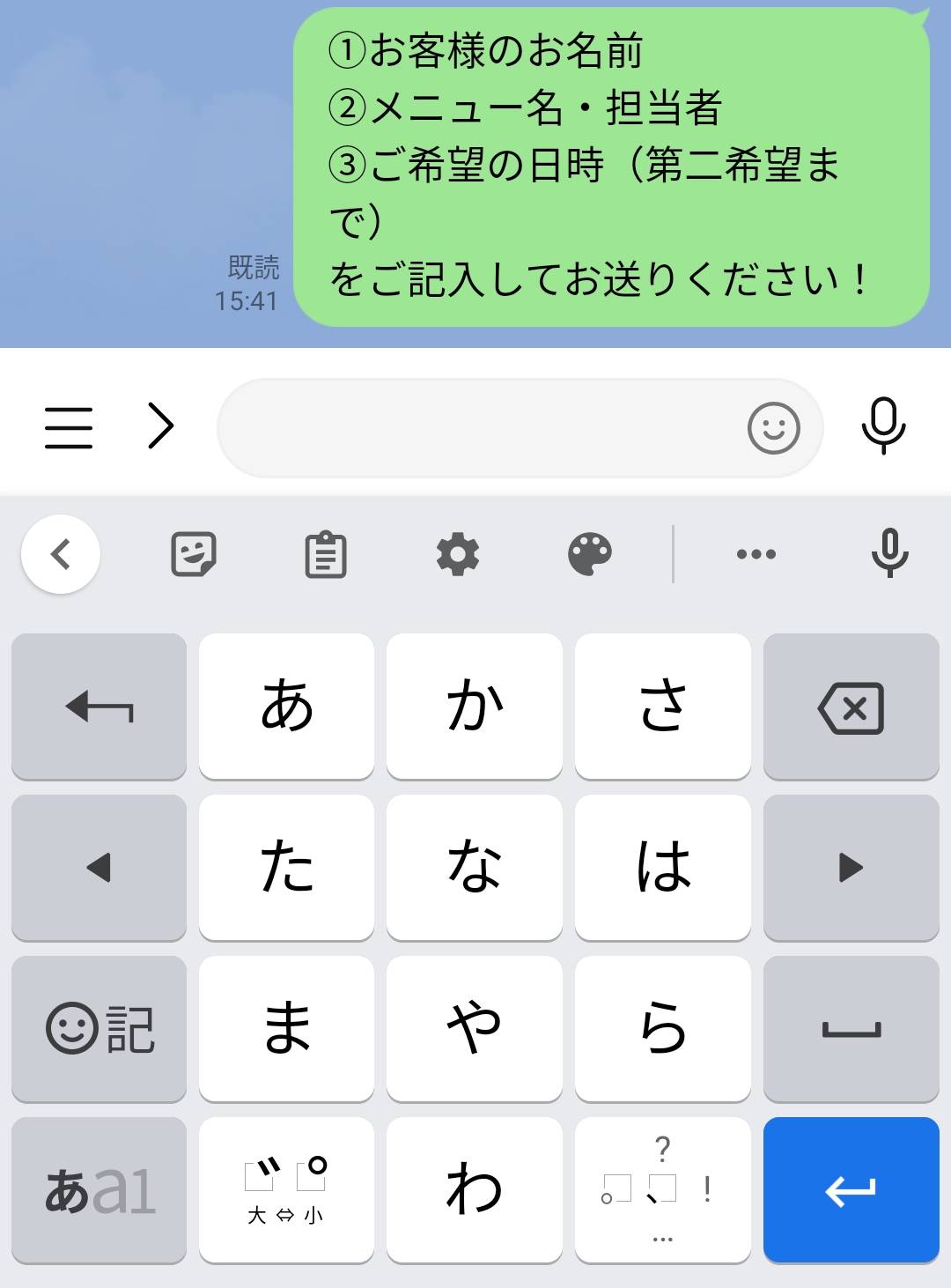Tap the あ key

click(x=286, y=707)
